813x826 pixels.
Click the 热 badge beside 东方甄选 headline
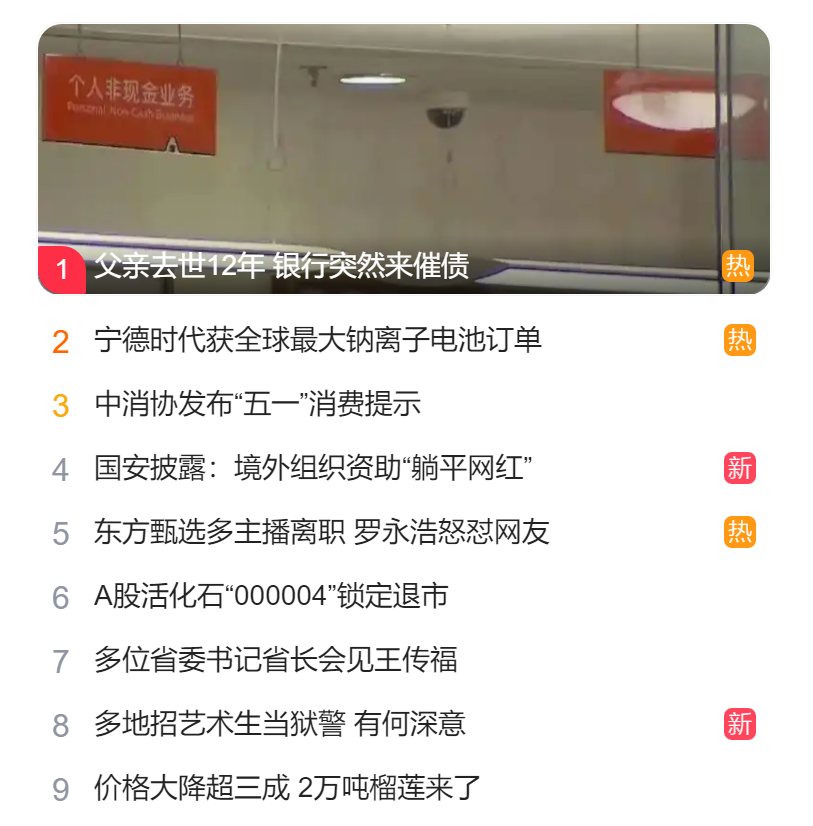[x=739, y=535]
